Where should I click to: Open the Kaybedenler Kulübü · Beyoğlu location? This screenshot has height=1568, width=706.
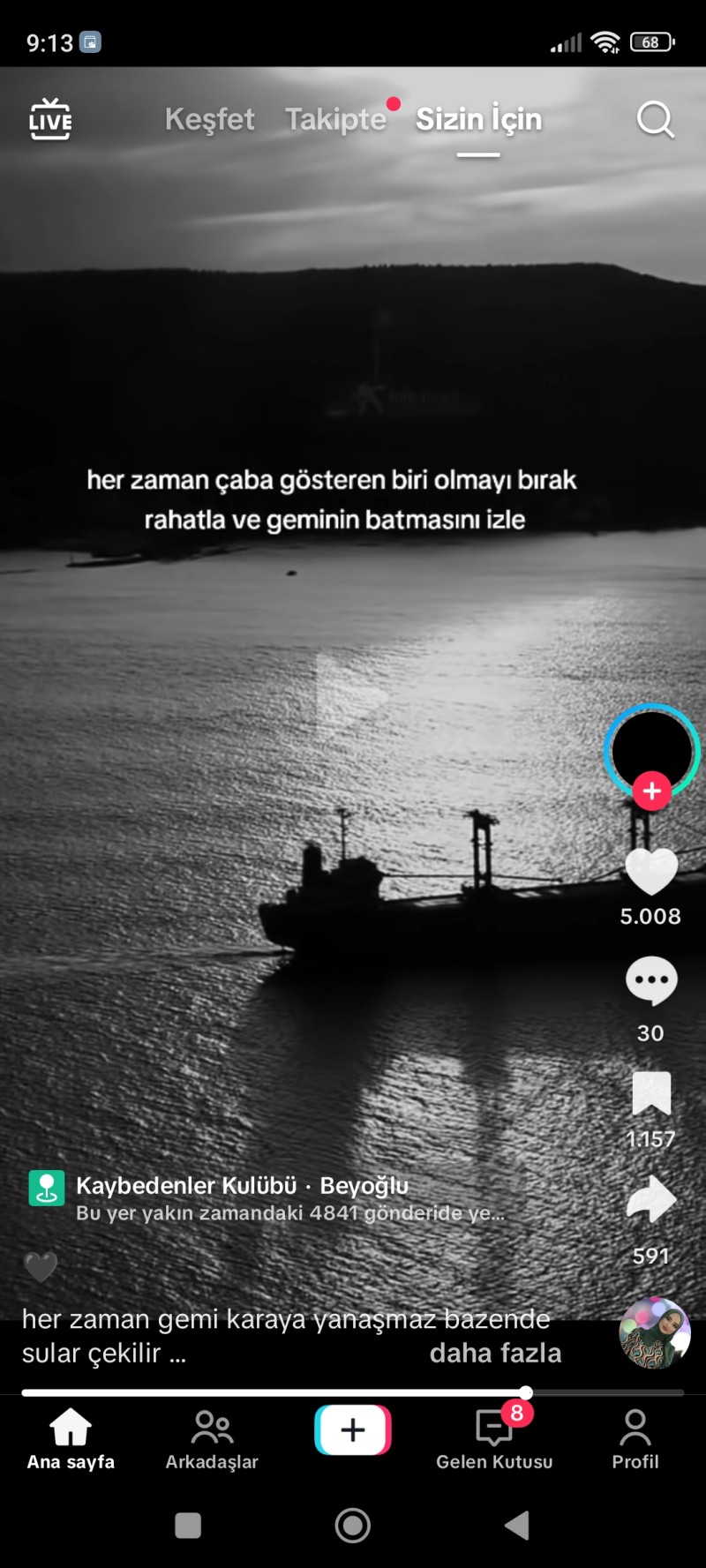pos(242,1186)
